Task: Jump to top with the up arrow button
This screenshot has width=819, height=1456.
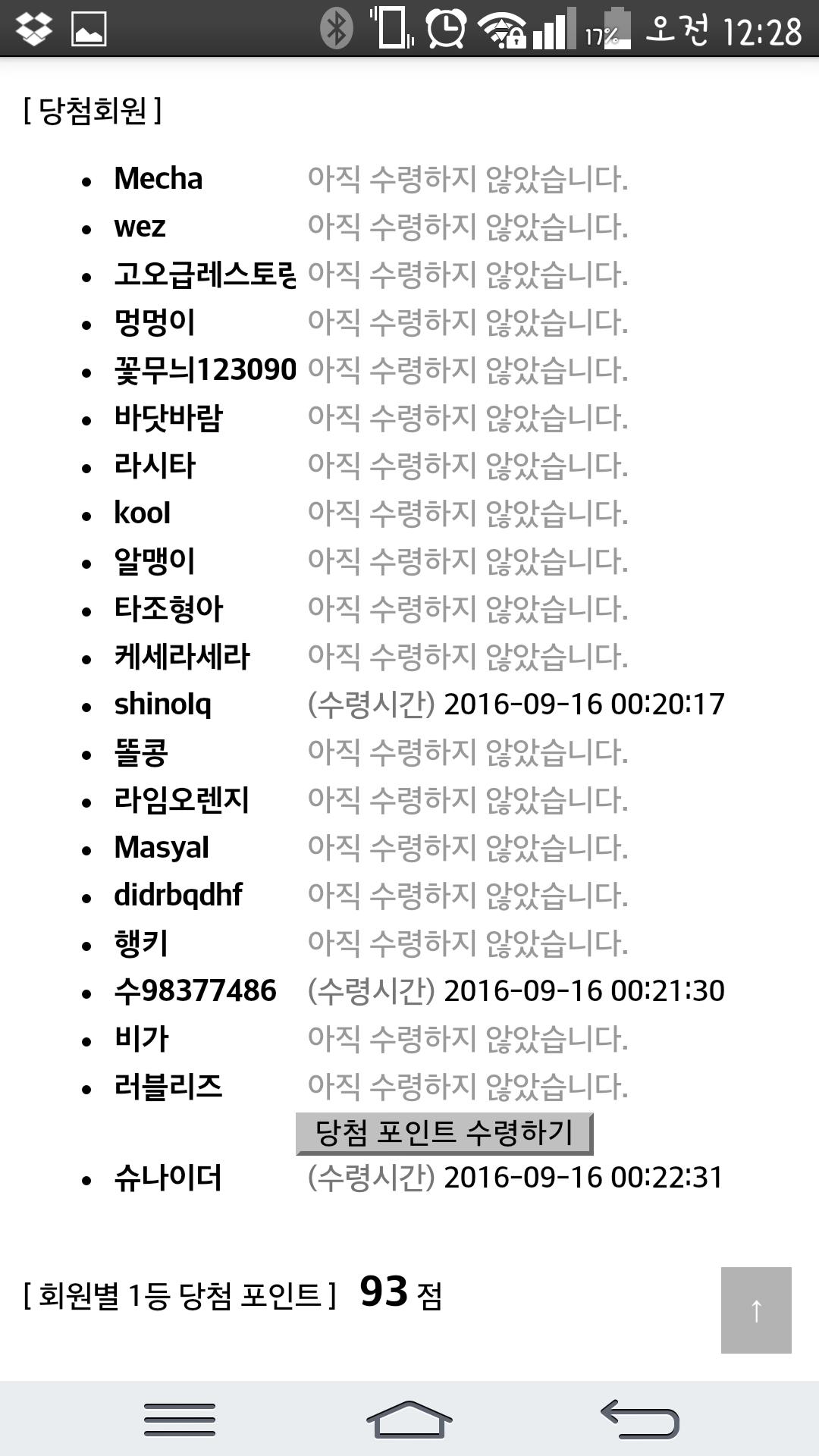Action: (x=756, y=1310)
